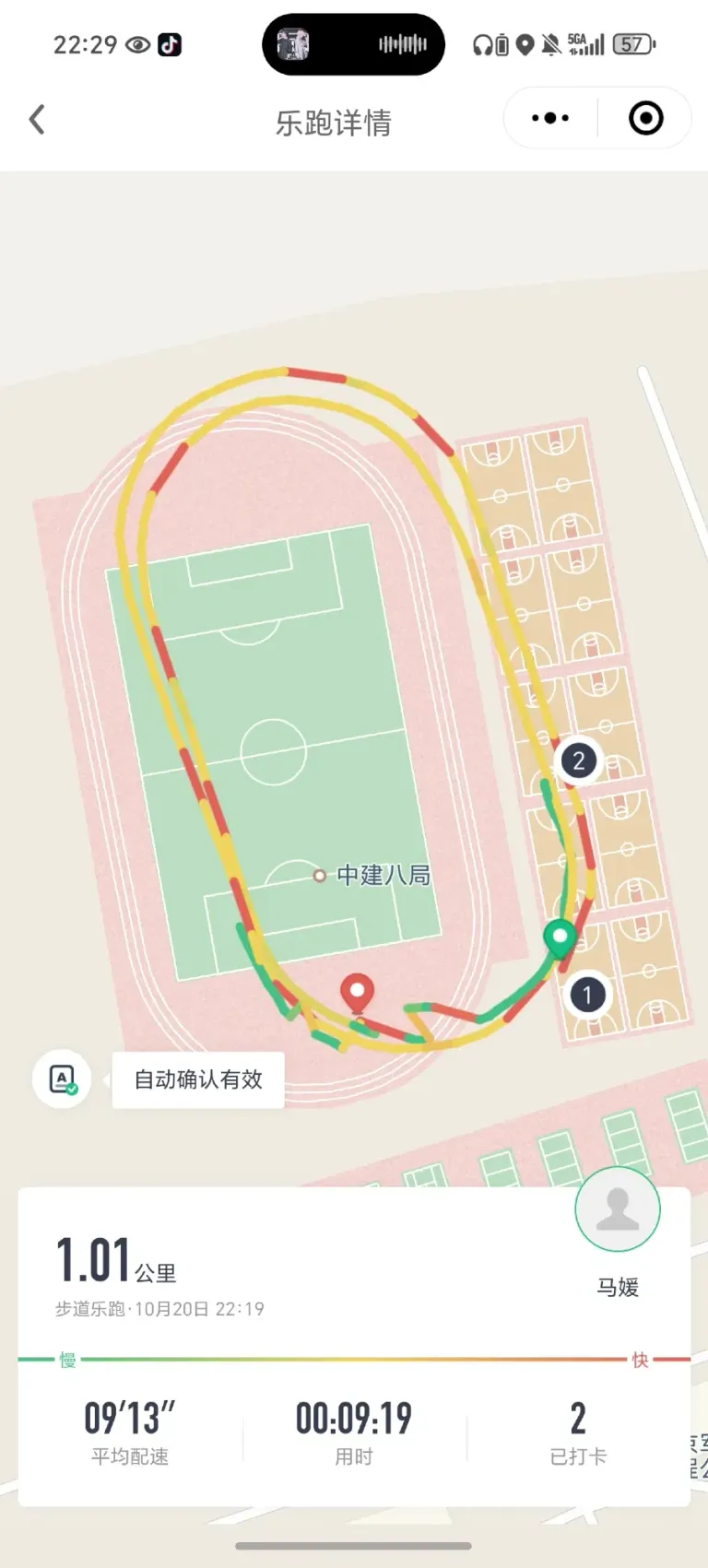Select checkpoint marker 2 on the track
This screenshot has height=1568, width=708.
click(x=578, y=760)
